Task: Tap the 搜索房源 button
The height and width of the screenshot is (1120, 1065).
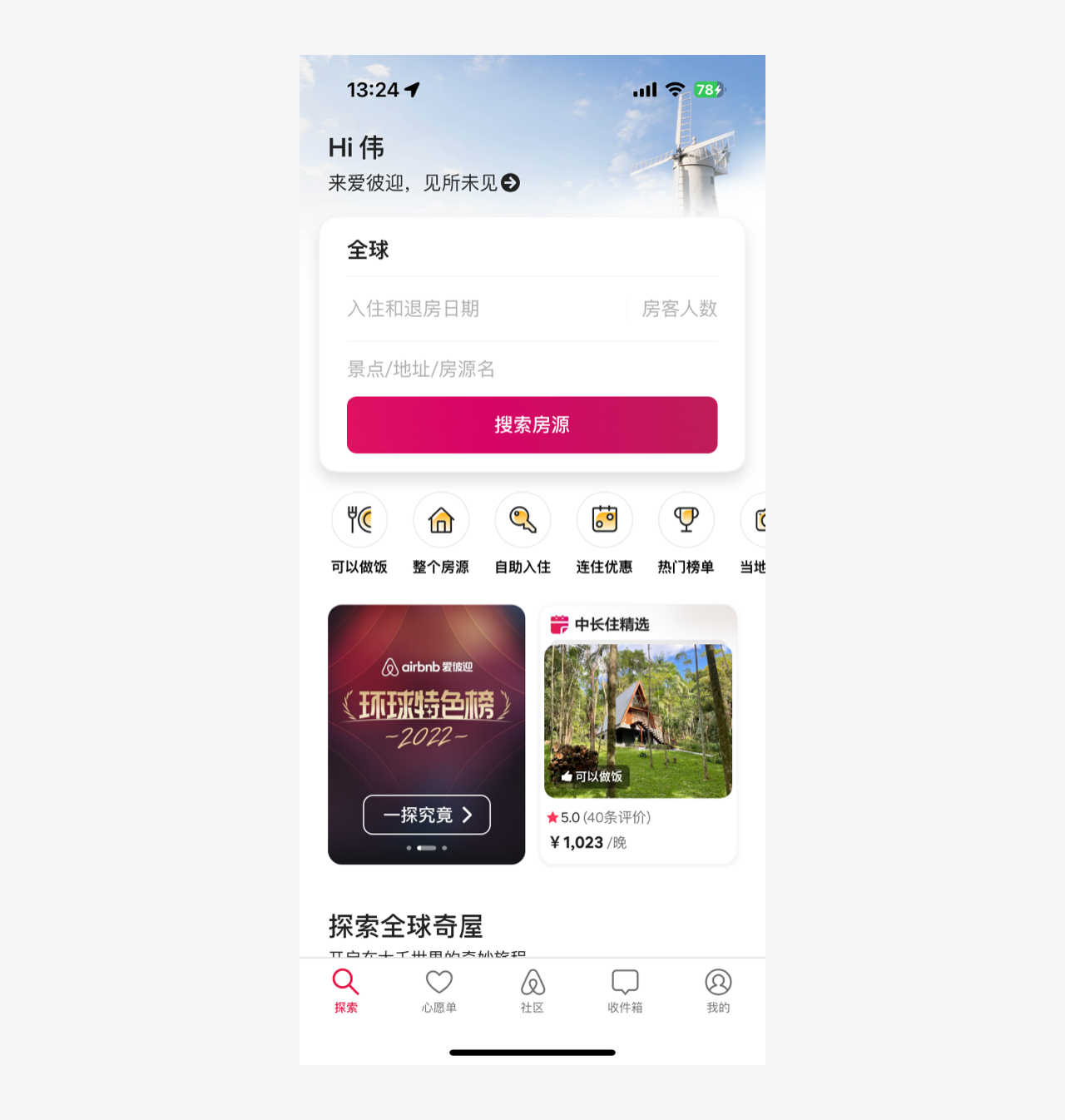Action: click(532, 425)
